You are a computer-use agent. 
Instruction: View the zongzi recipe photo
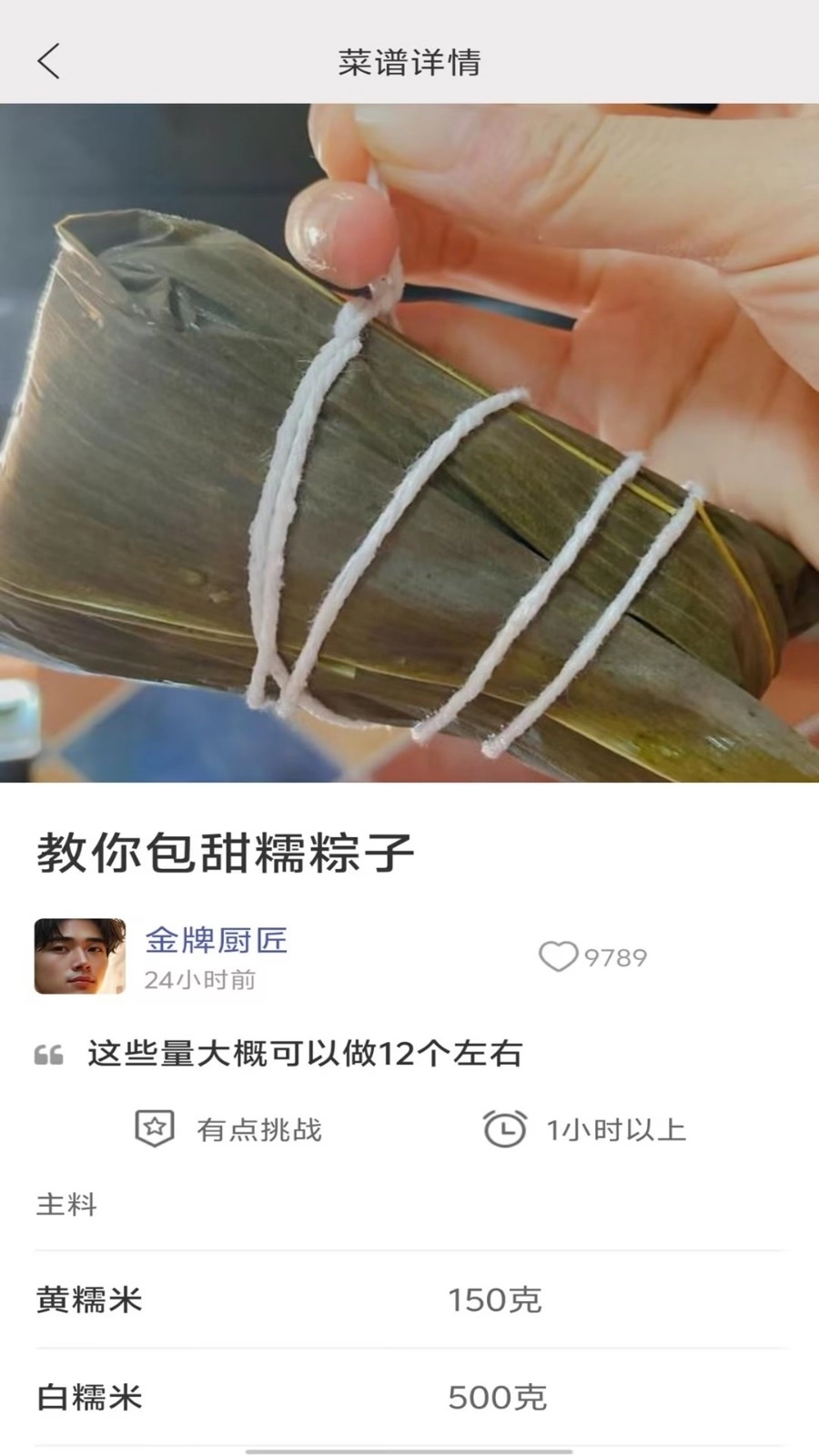[409, 443]
